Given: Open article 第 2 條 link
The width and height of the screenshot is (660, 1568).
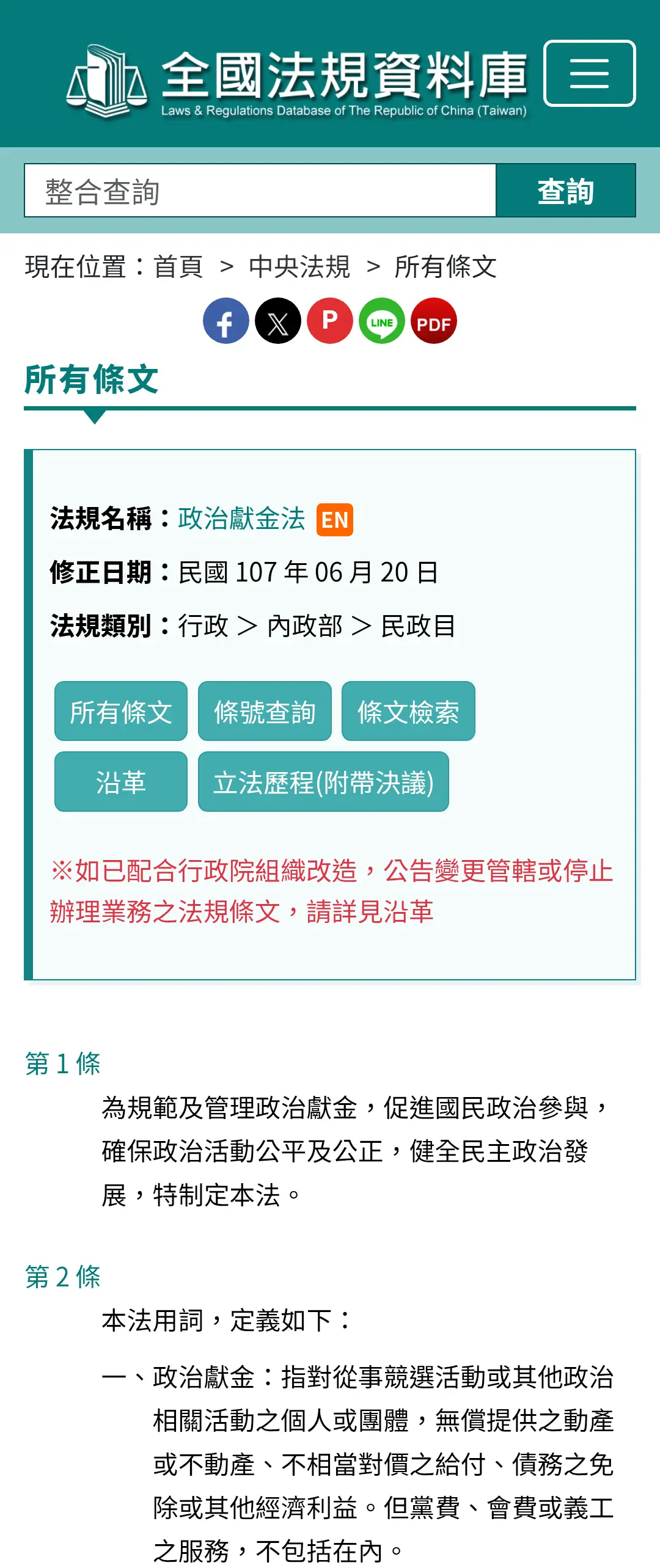Looking at the screenshot, I should coord(63,1277).
